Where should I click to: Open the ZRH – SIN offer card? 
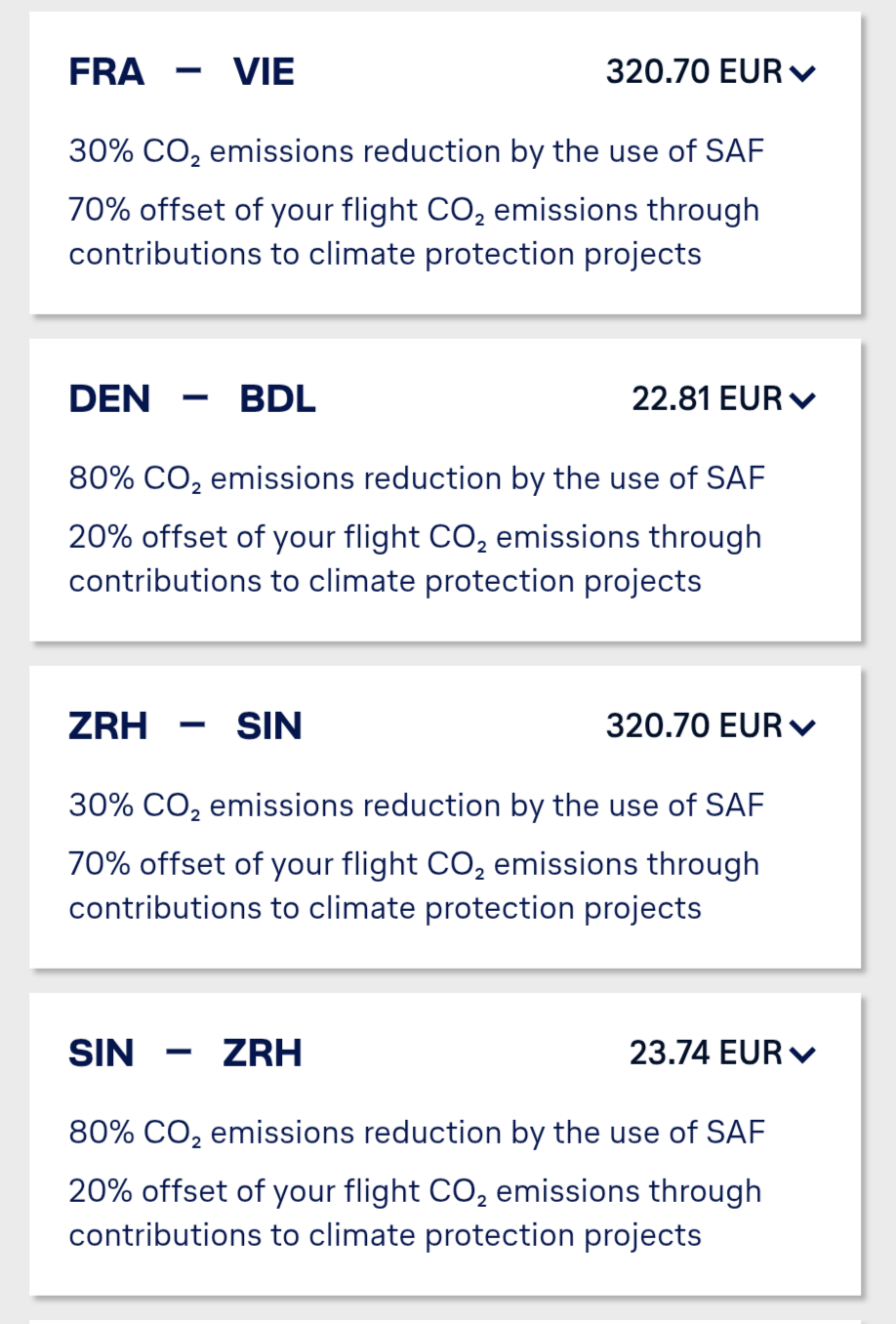(448, 815)
